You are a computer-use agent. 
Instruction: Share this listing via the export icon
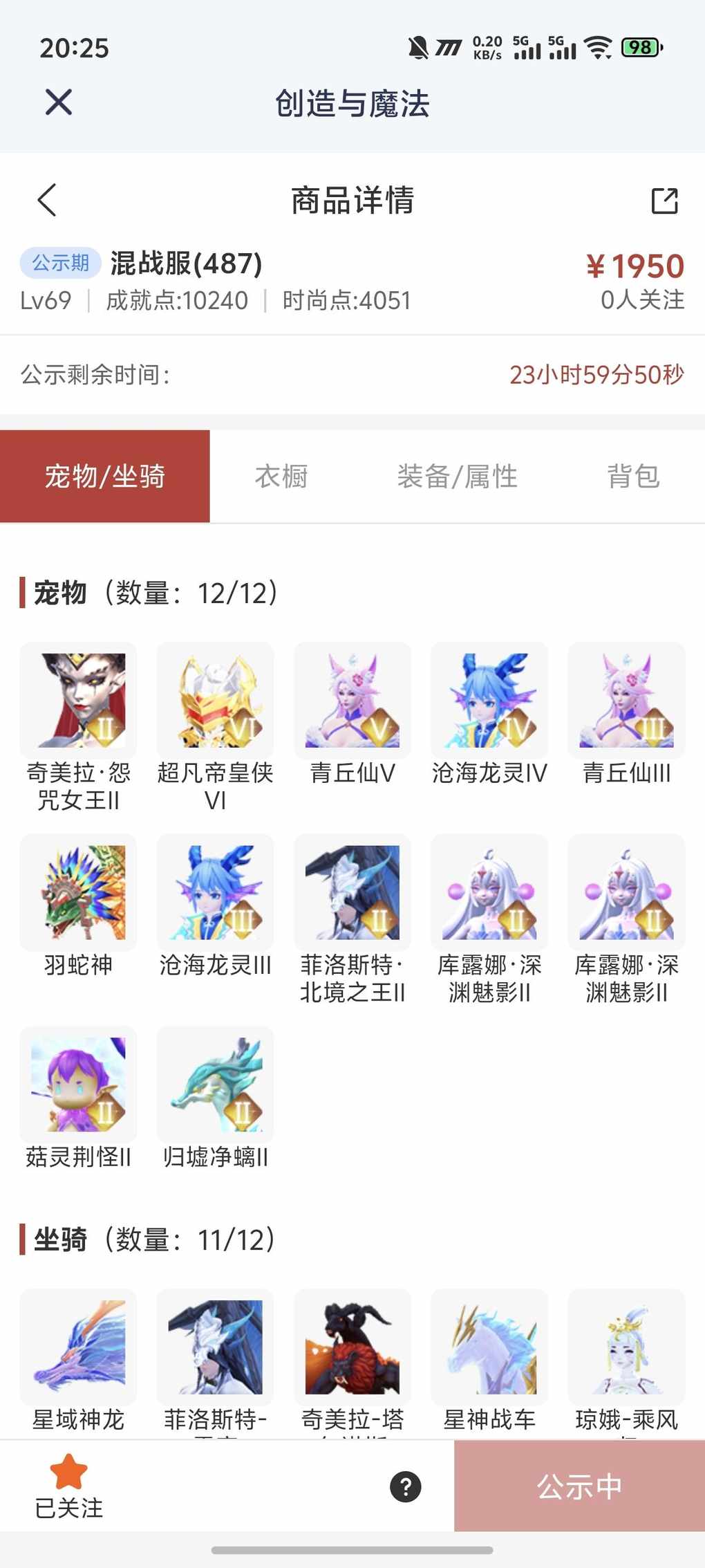pyautogui.click(x=664, y=201)
